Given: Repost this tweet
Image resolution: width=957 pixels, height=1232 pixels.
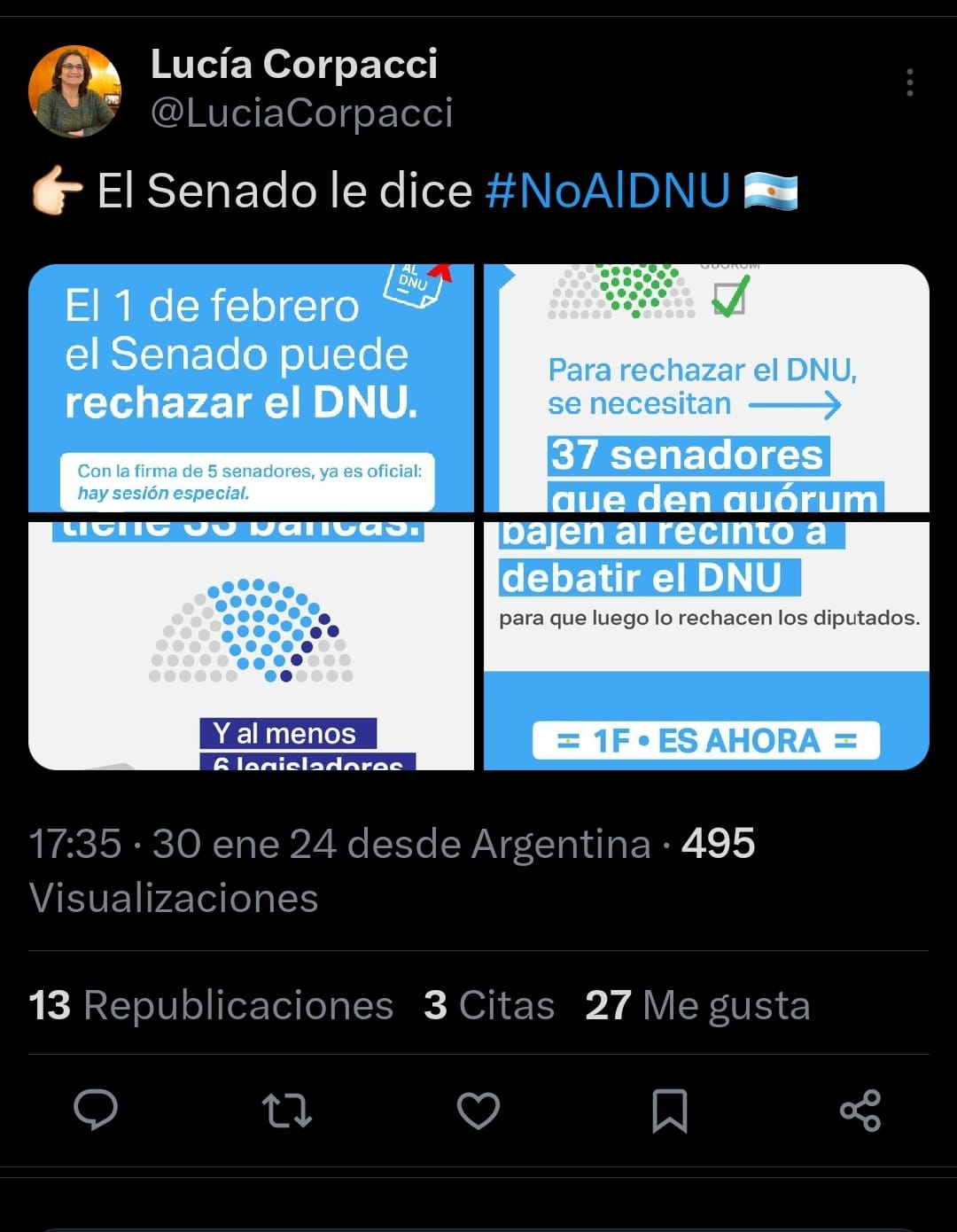Looking at the screenshot, I should pyautogui.click(x=287, y=1110).
